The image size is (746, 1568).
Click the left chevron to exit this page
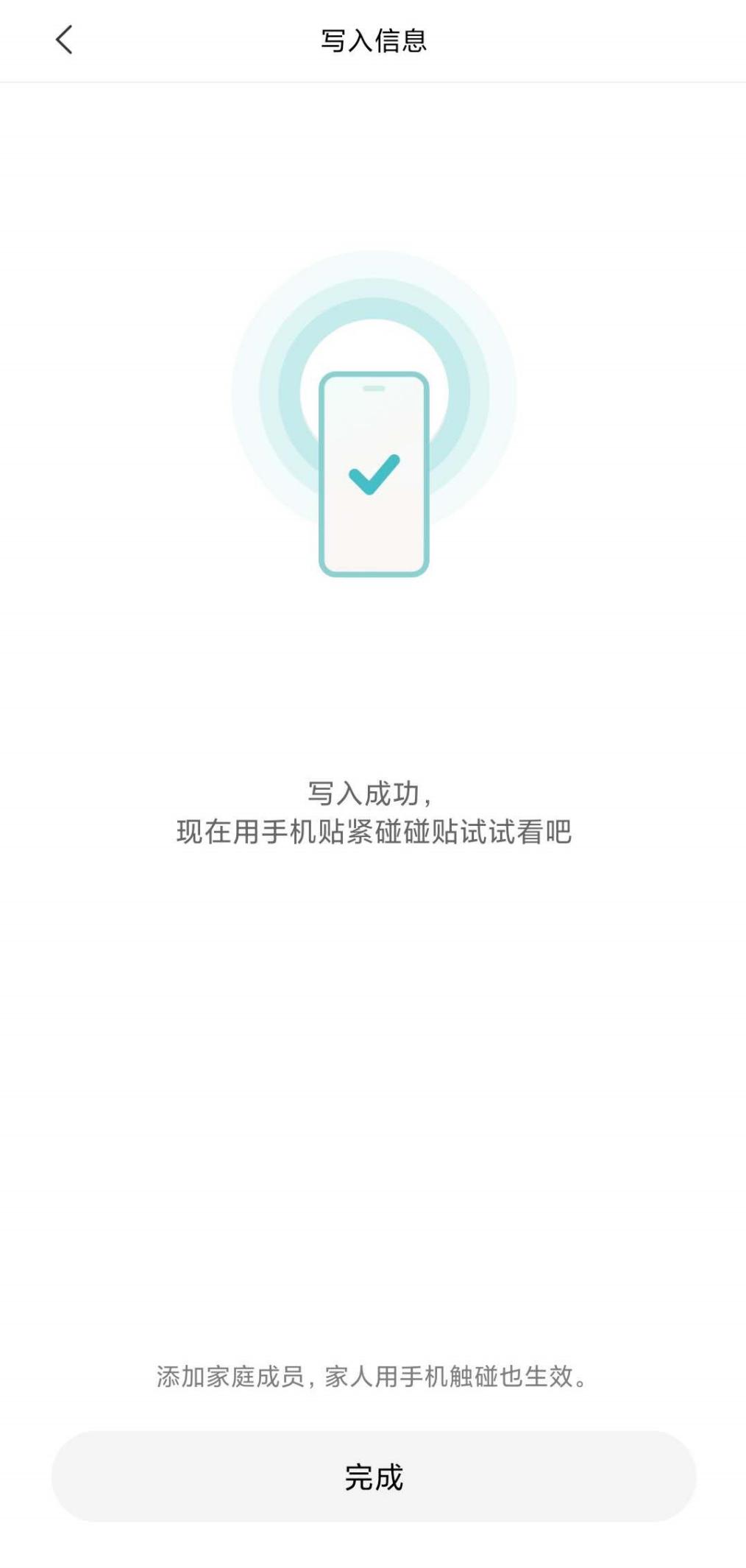(x=65, y=40)
